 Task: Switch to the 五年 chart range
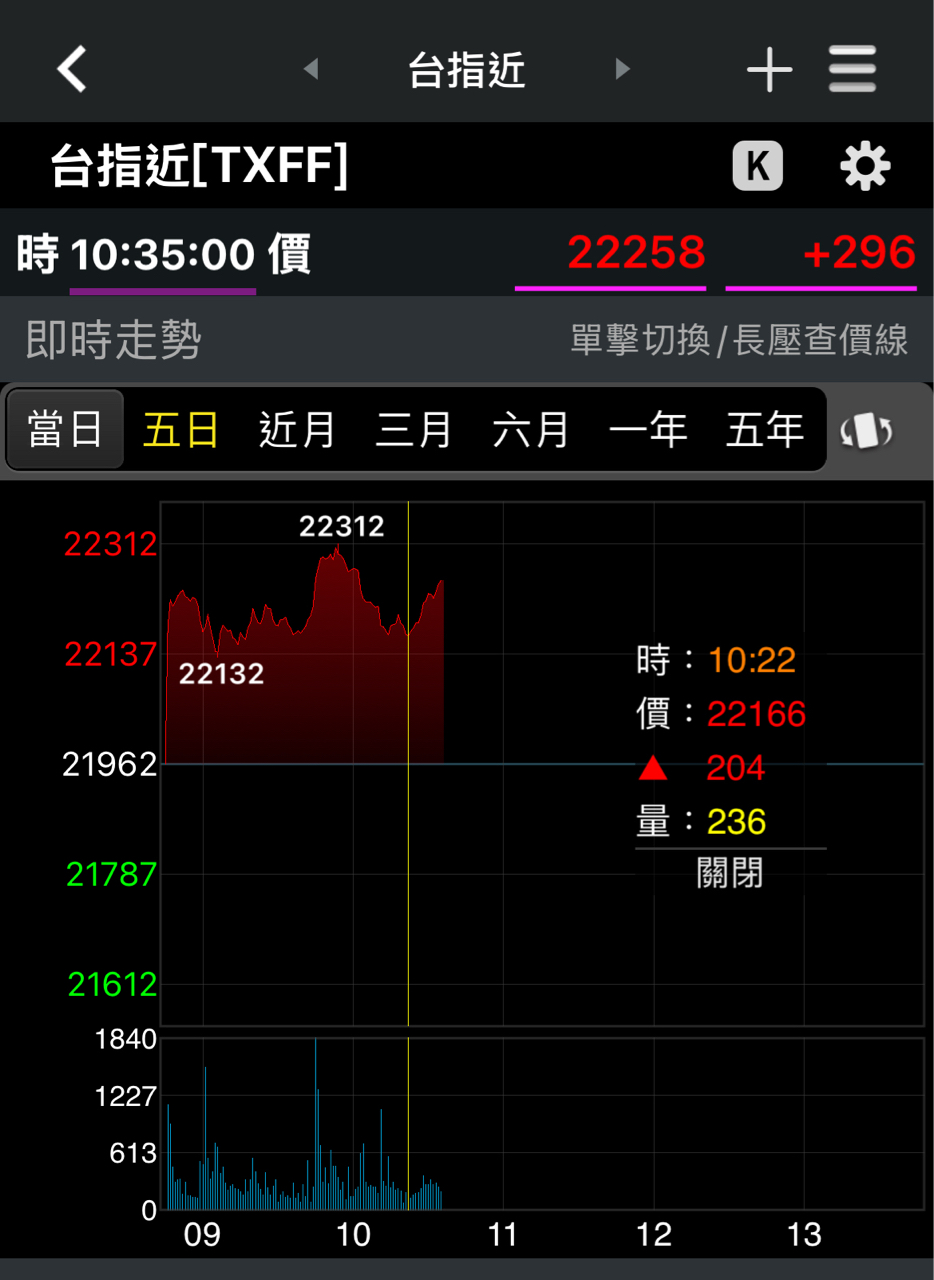coord(765,430)
